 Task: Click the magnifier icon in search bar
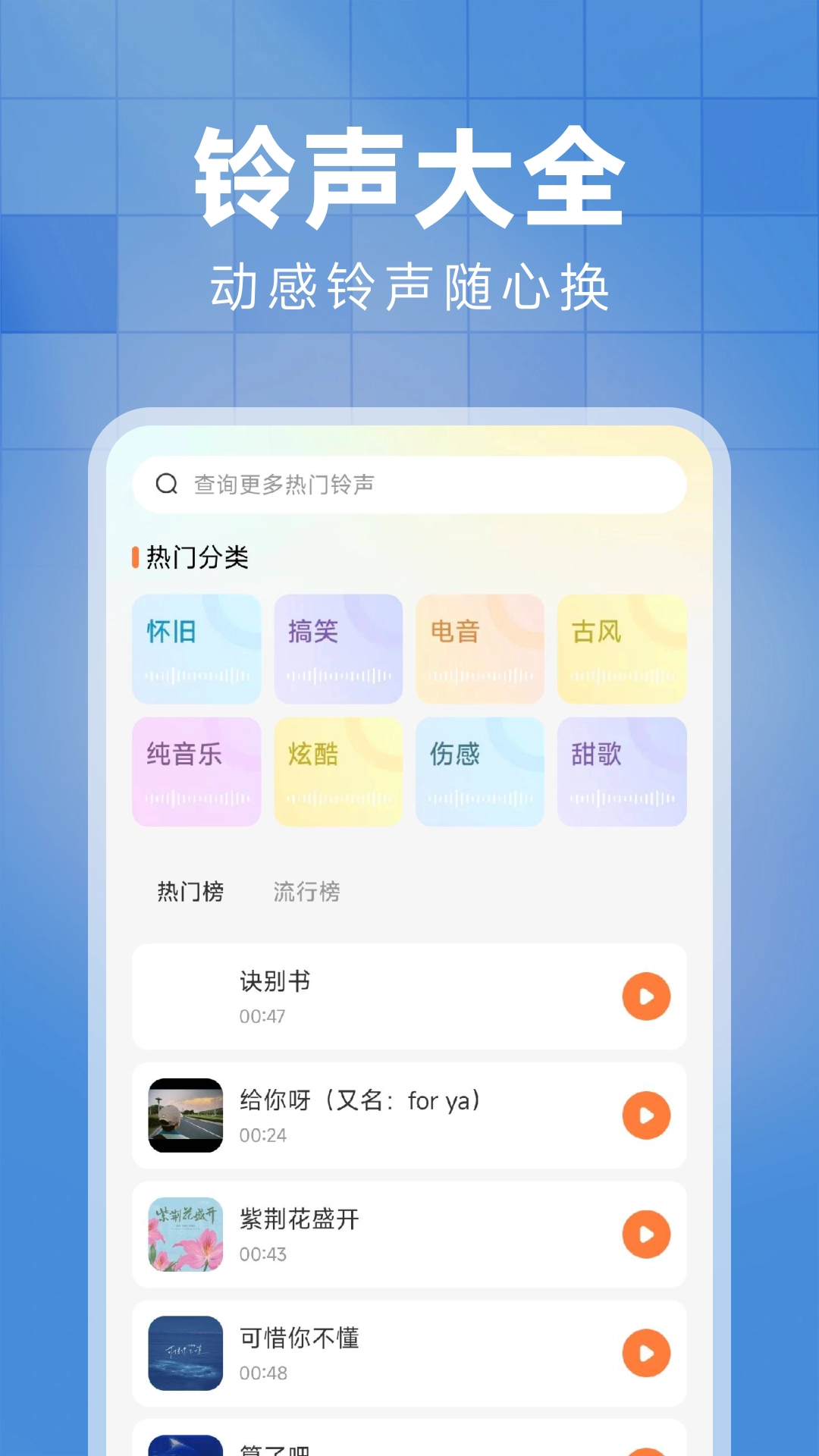point(166,484)
